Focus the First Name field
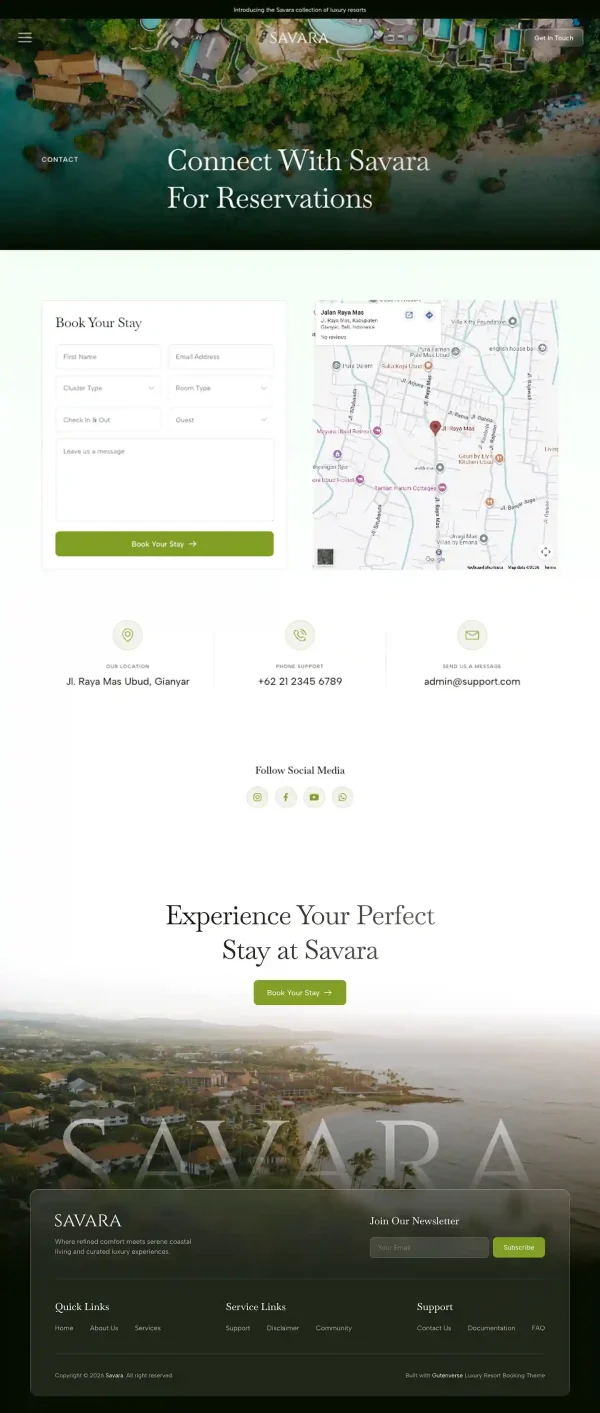The width and height of the screenshot is (600, 1413). [108, 357]
